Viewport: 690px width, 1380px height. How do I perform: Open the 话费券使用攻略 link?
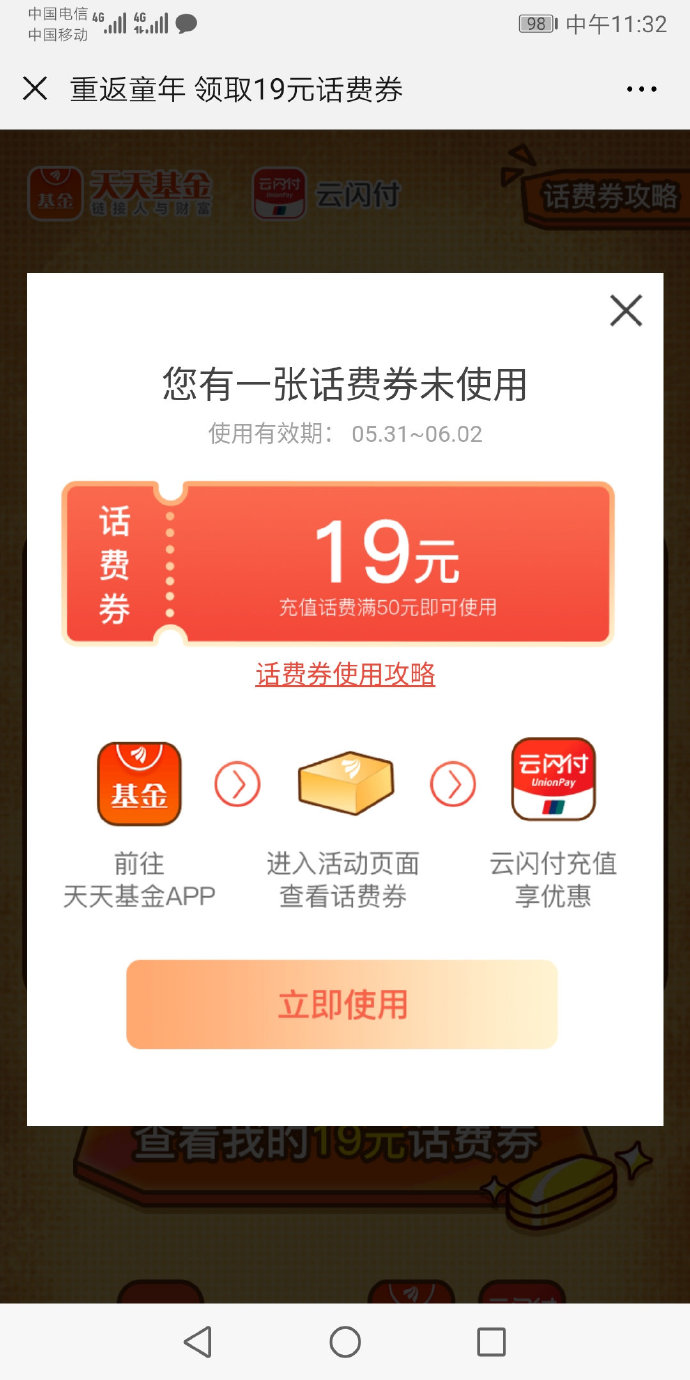345,674
